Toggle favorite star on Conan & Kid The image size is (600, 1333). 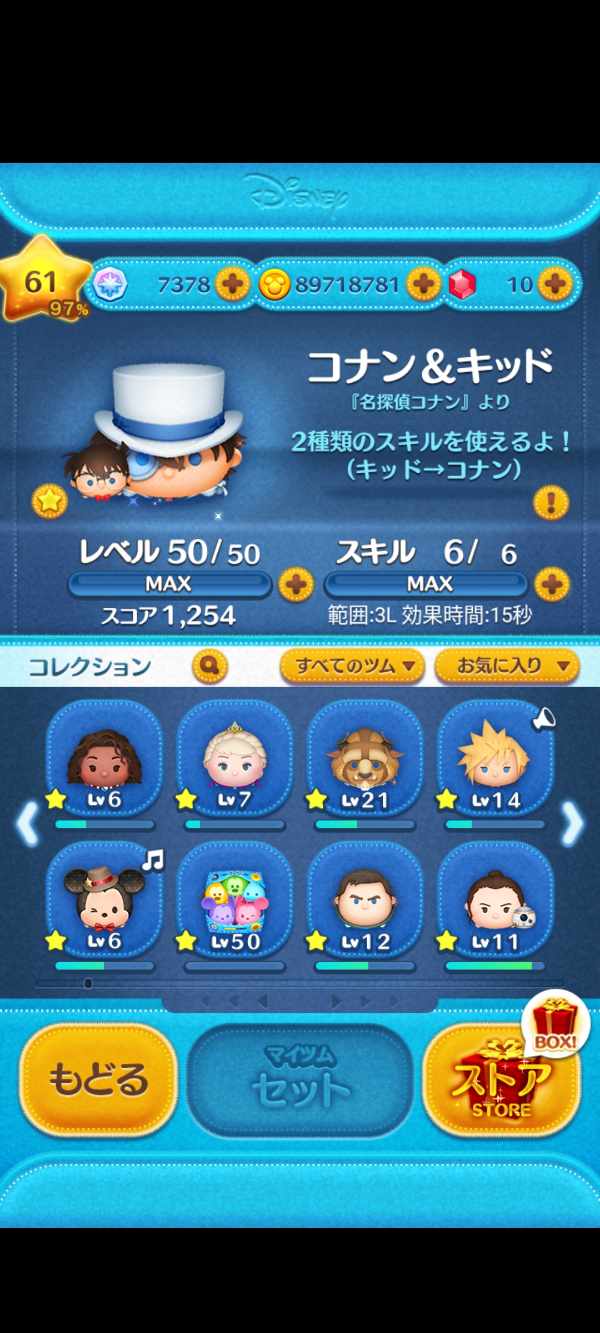tap(49, 500)
